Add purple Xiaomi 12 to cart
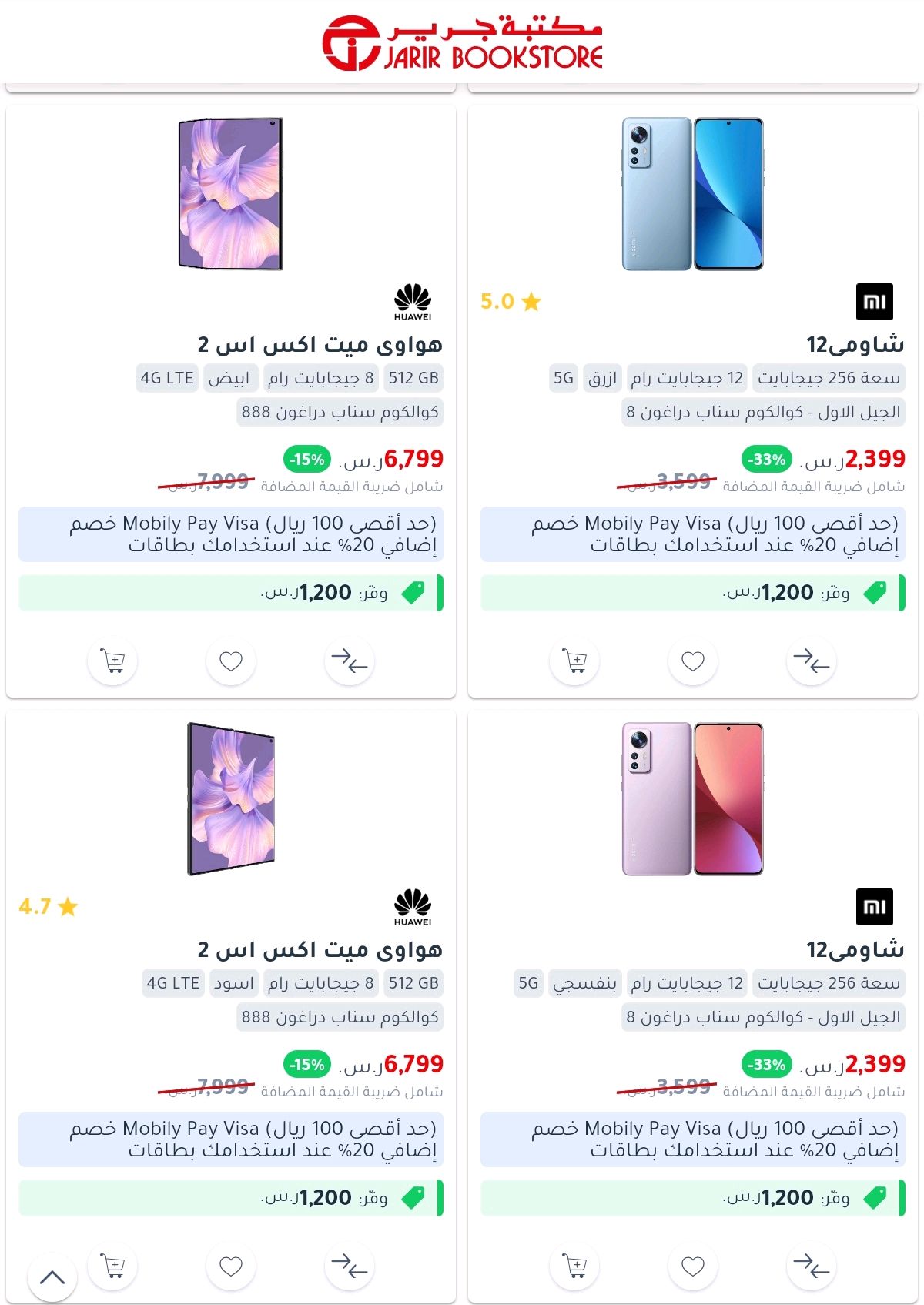This screenshot has width=924, height=1305. click(574, 1267)
